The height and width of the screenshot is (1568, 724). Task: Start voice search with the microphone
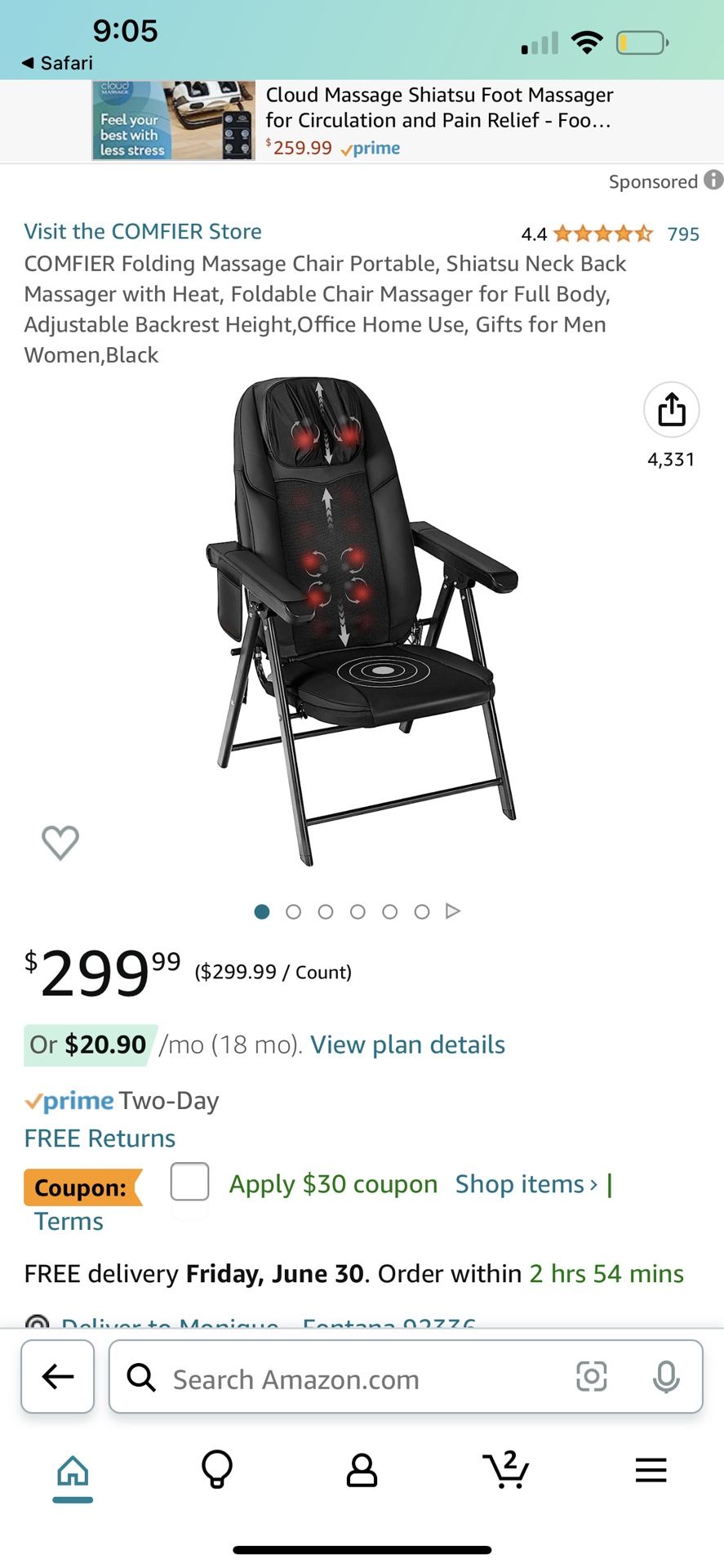coord(666,1377)
